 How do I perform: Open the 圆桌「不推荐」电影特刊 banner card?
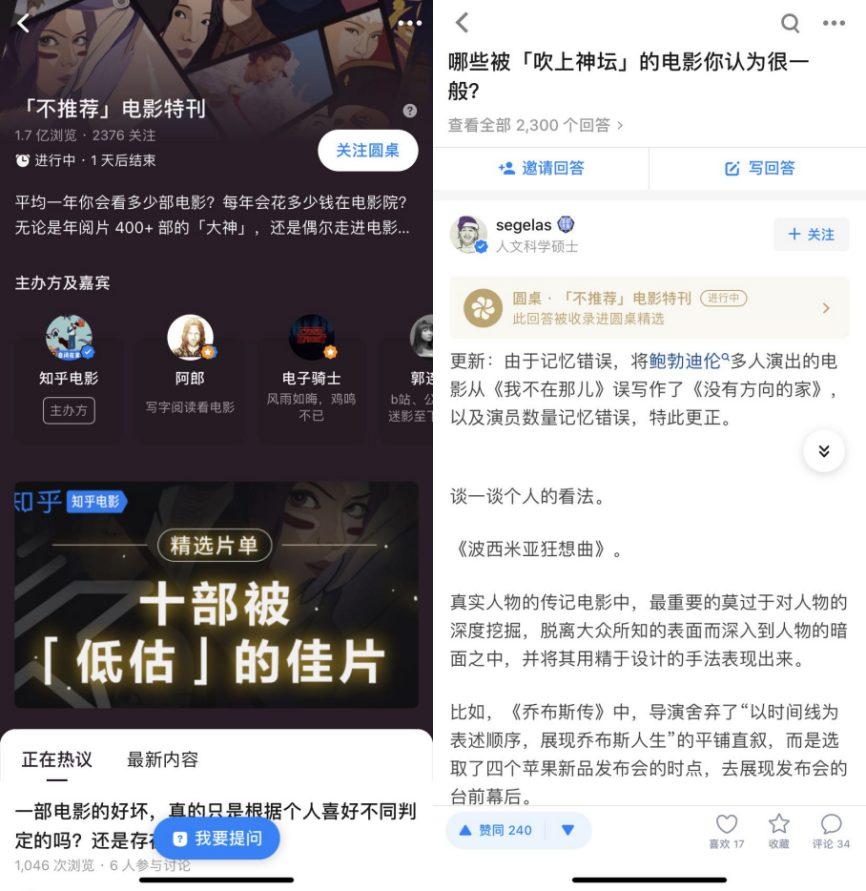click(x=648, y=308)
